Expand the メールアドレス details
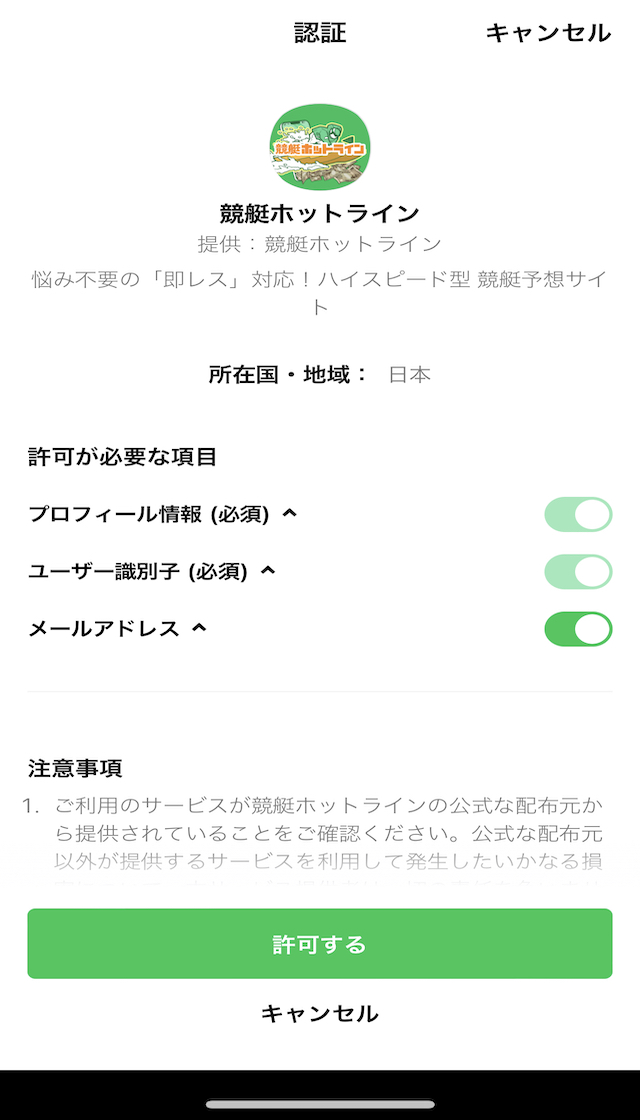The width and height of the screenshot is (640, 1120). point(199,628)
